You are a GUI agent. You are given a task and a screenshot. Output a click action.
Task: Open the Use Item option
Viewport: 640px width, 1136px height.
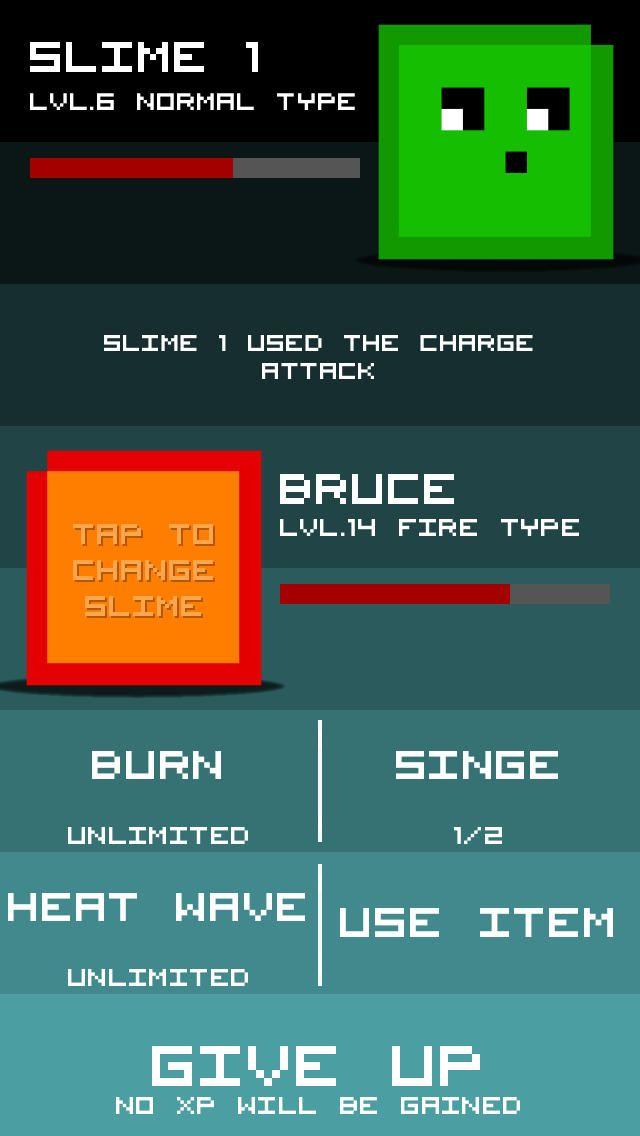tap(478, 922)
